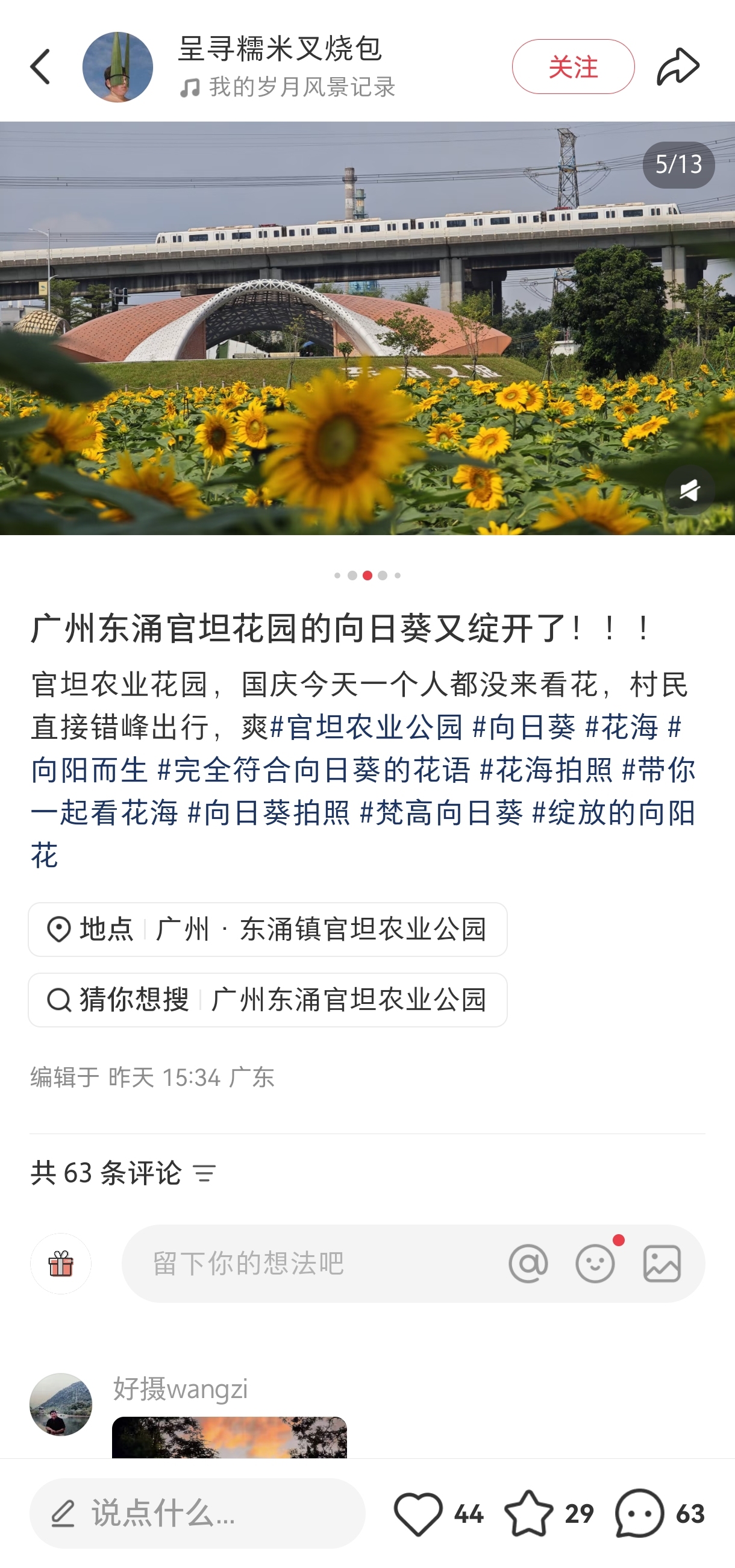Go back using the top-left arrow
Screen dimensions: 735x1568
[40, 67]
